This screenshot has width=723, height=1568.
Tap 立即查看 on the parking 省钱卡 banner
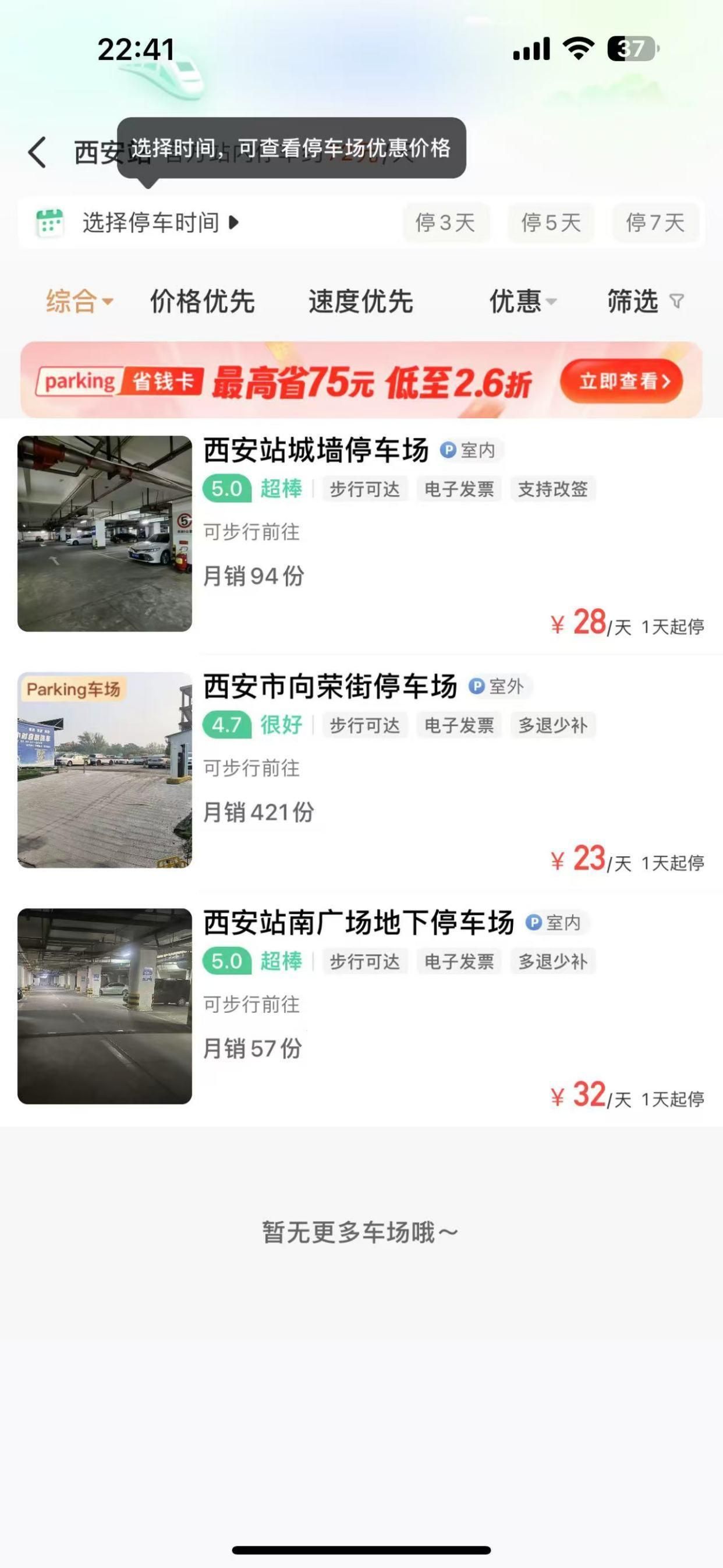tap(621, 382)
